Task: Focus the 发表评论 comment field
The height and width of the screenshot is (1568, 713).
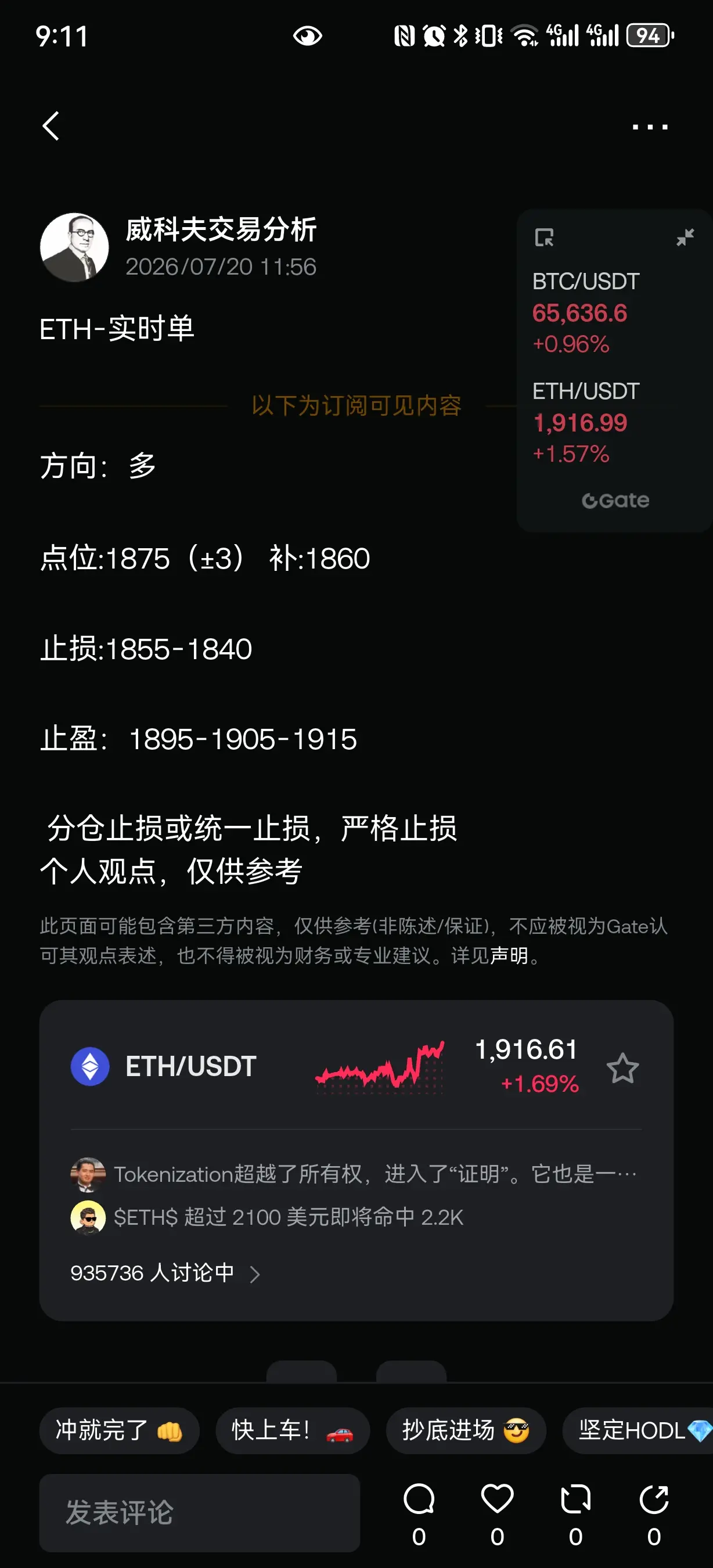Action: [200, 1513]
